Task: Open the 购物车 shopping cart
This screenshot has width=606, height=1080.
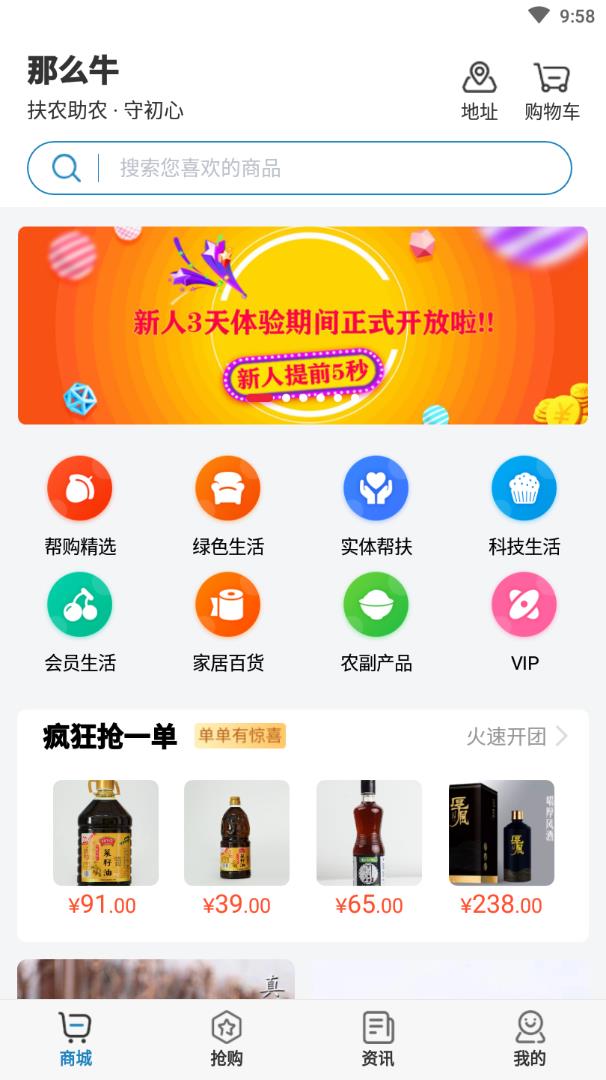Action: 551,89
